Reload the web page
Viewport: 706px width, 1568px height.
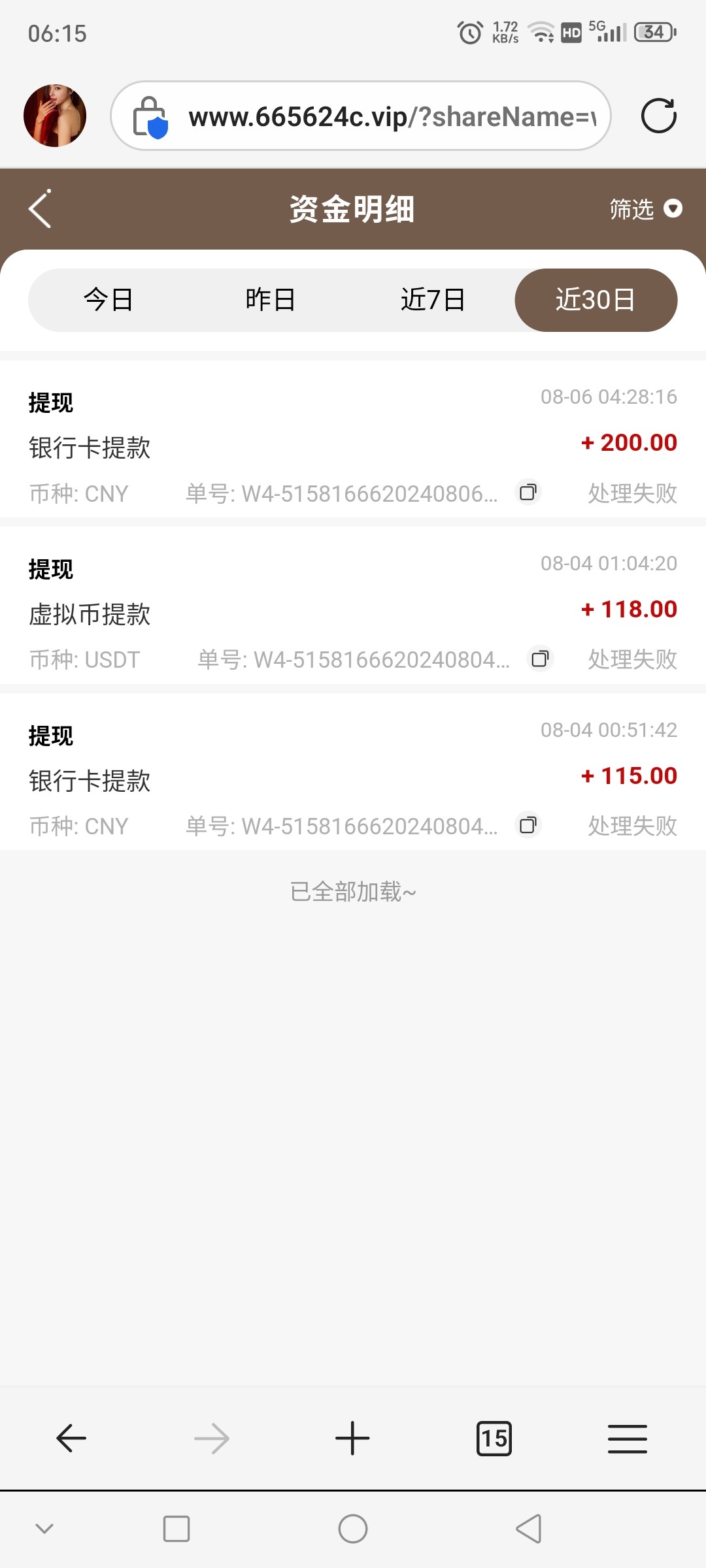click(658, 116)
